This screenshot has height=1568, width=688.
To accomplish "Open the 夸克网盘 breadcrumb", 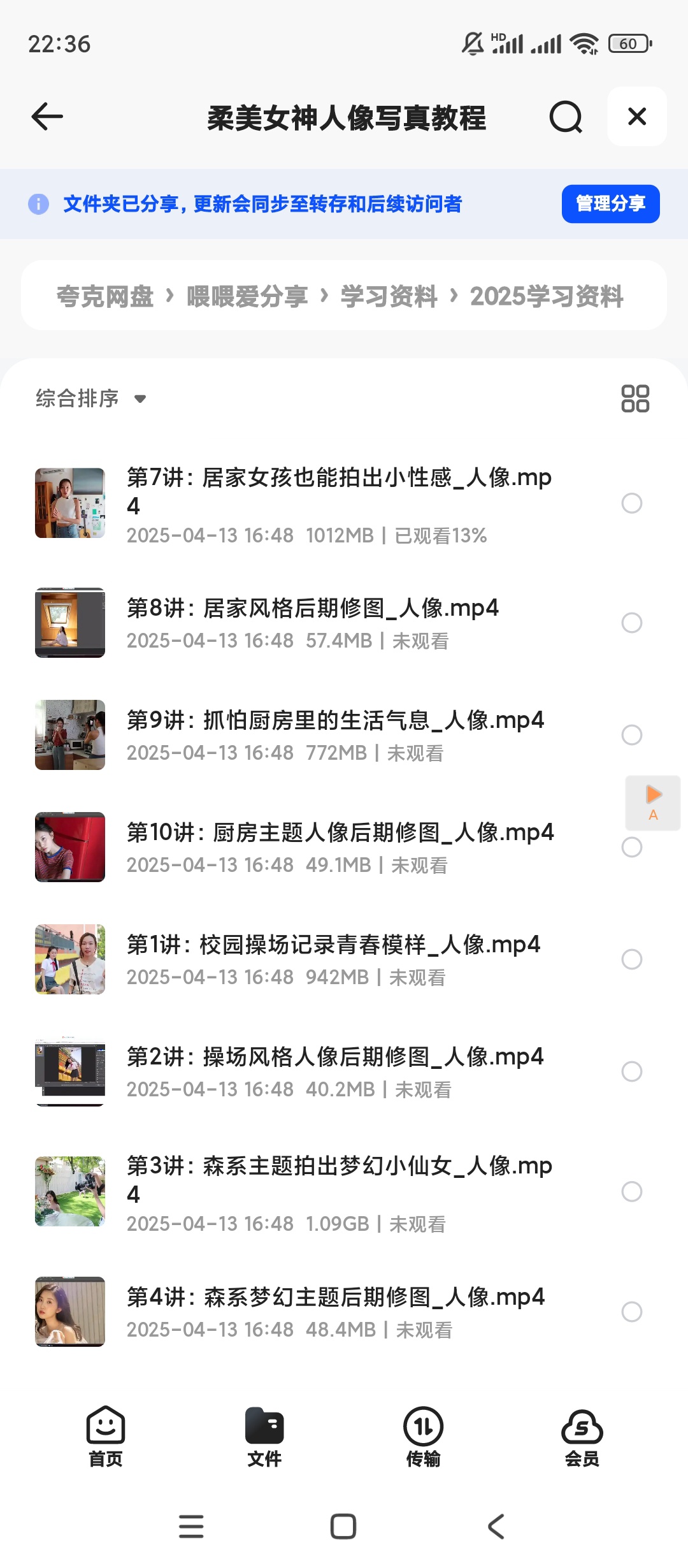I will 105,296.
